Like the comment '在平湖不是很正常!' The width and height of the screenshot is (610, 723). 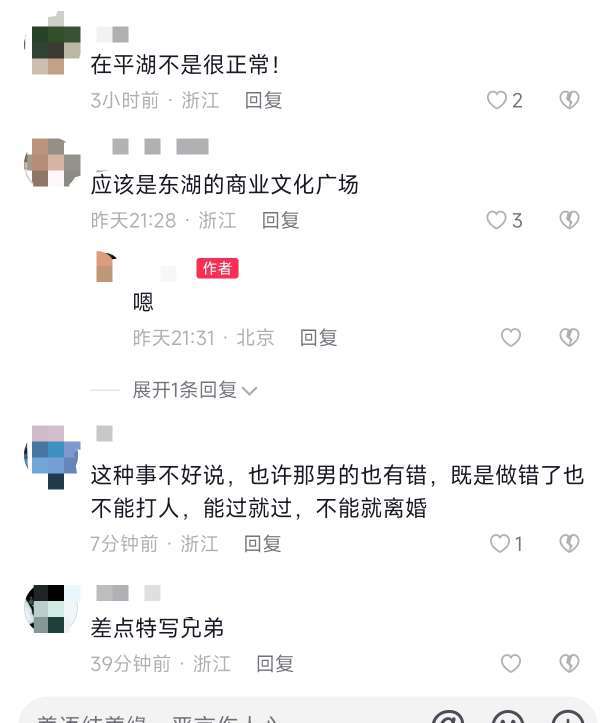(x=497, y=100)
